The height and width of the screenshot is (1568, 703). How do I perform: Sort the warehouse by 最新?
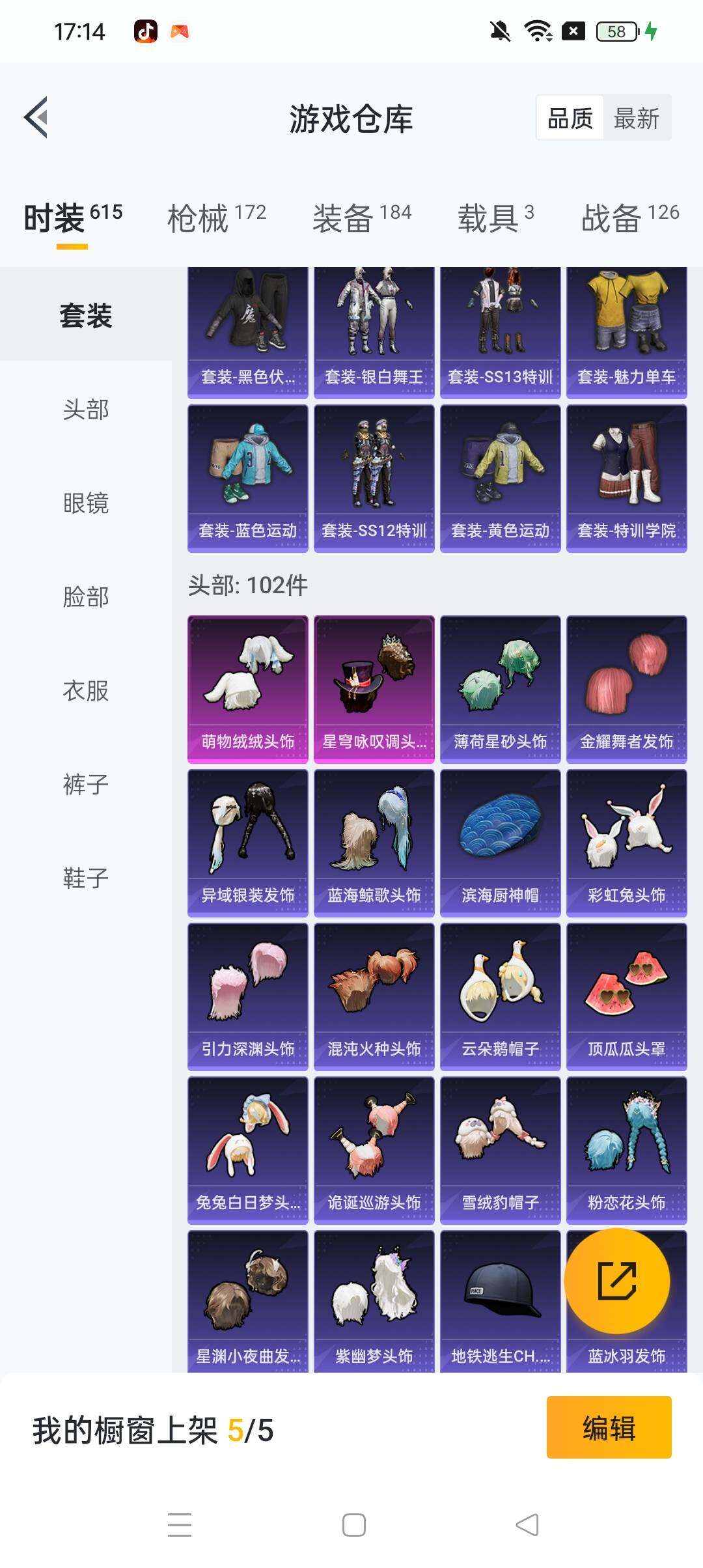tap(636, 119)
